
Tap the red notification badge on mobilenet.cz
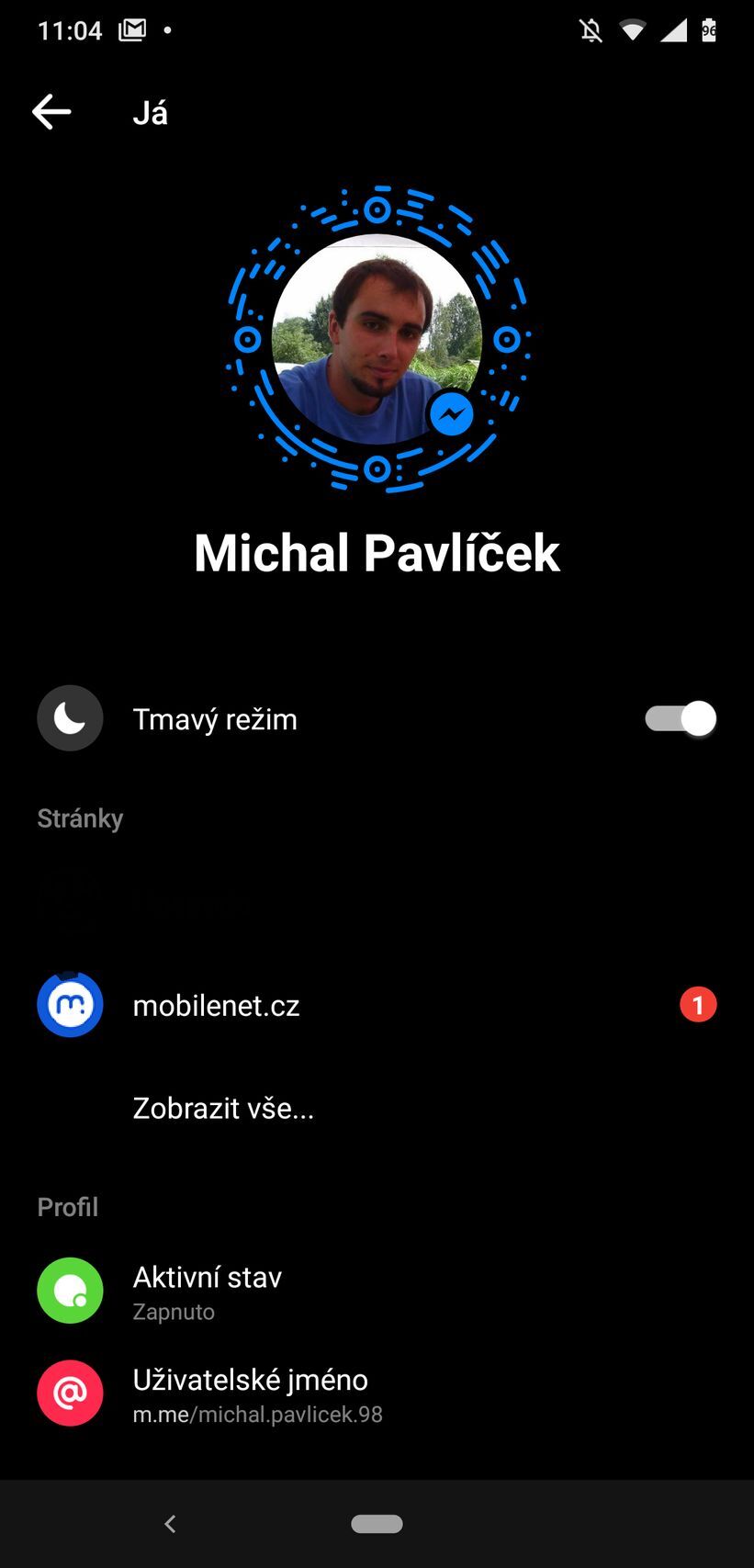[x=698, y=1004]
